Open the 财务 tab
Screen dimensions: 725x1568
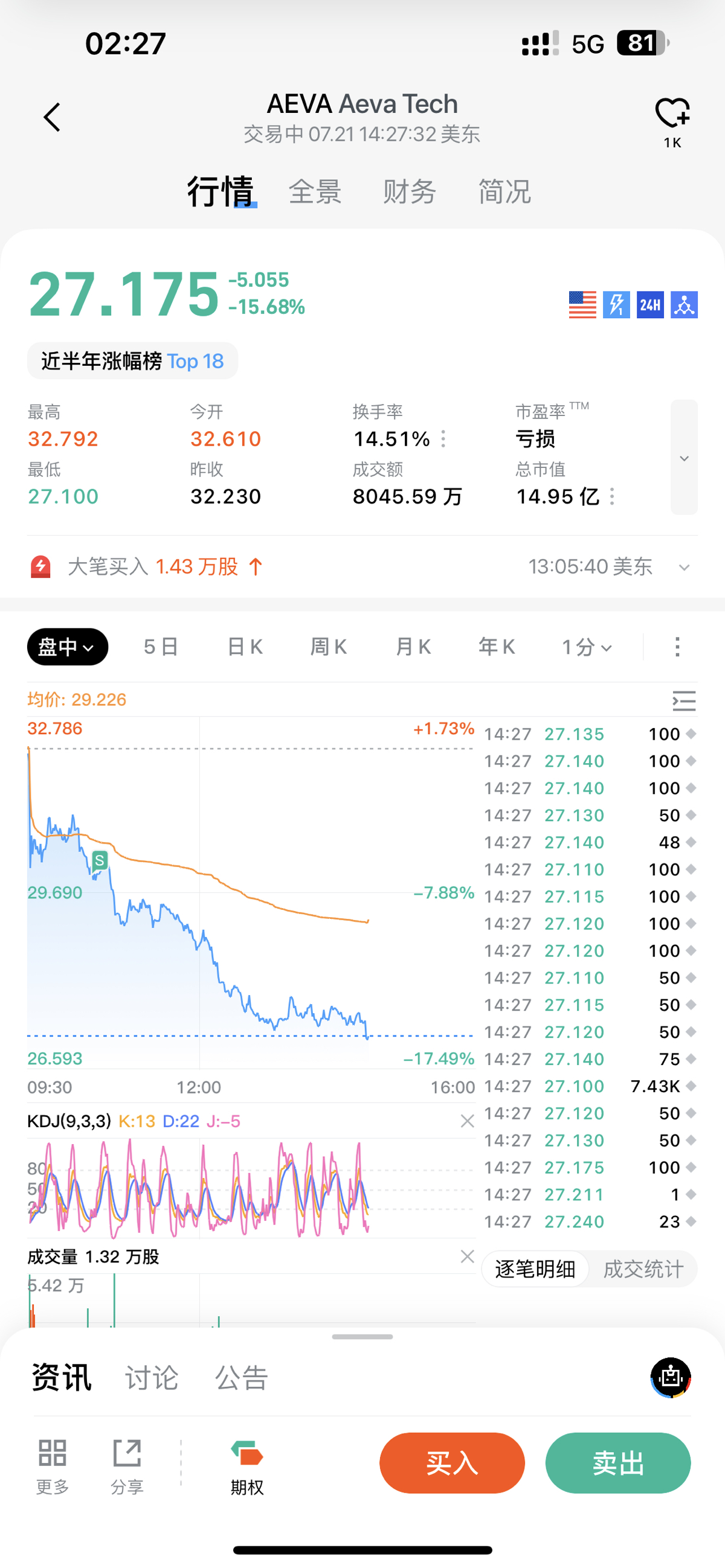pos(410,192)
